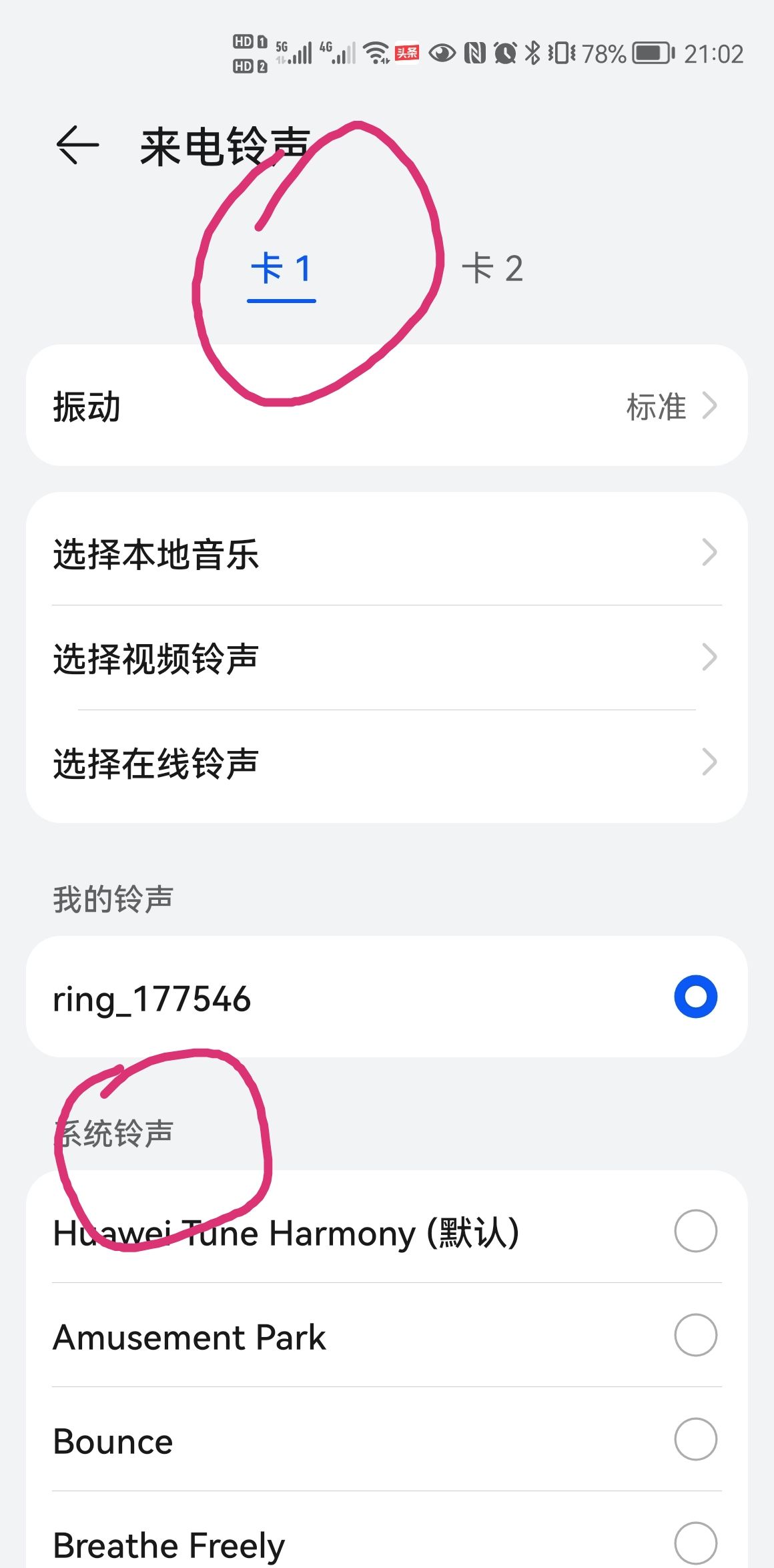The height and width of the screenshot is (1568, 774).
Task: Open the 振动 vibration setting
Action: pyautogui.click(x=386, y=406)
